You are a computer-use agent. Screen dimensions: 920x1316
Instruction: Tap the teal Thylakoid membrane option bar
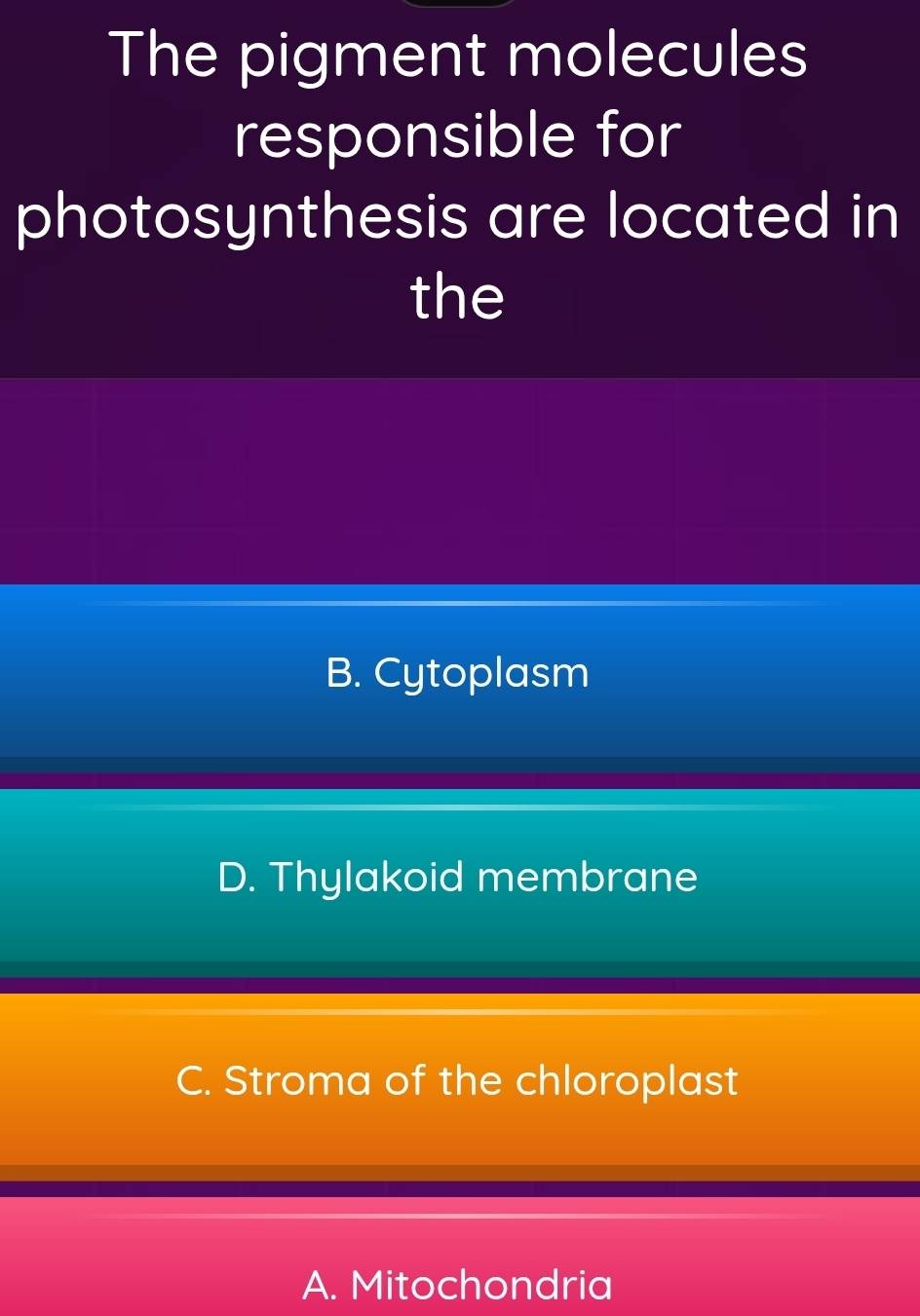(x=458, y=878)
